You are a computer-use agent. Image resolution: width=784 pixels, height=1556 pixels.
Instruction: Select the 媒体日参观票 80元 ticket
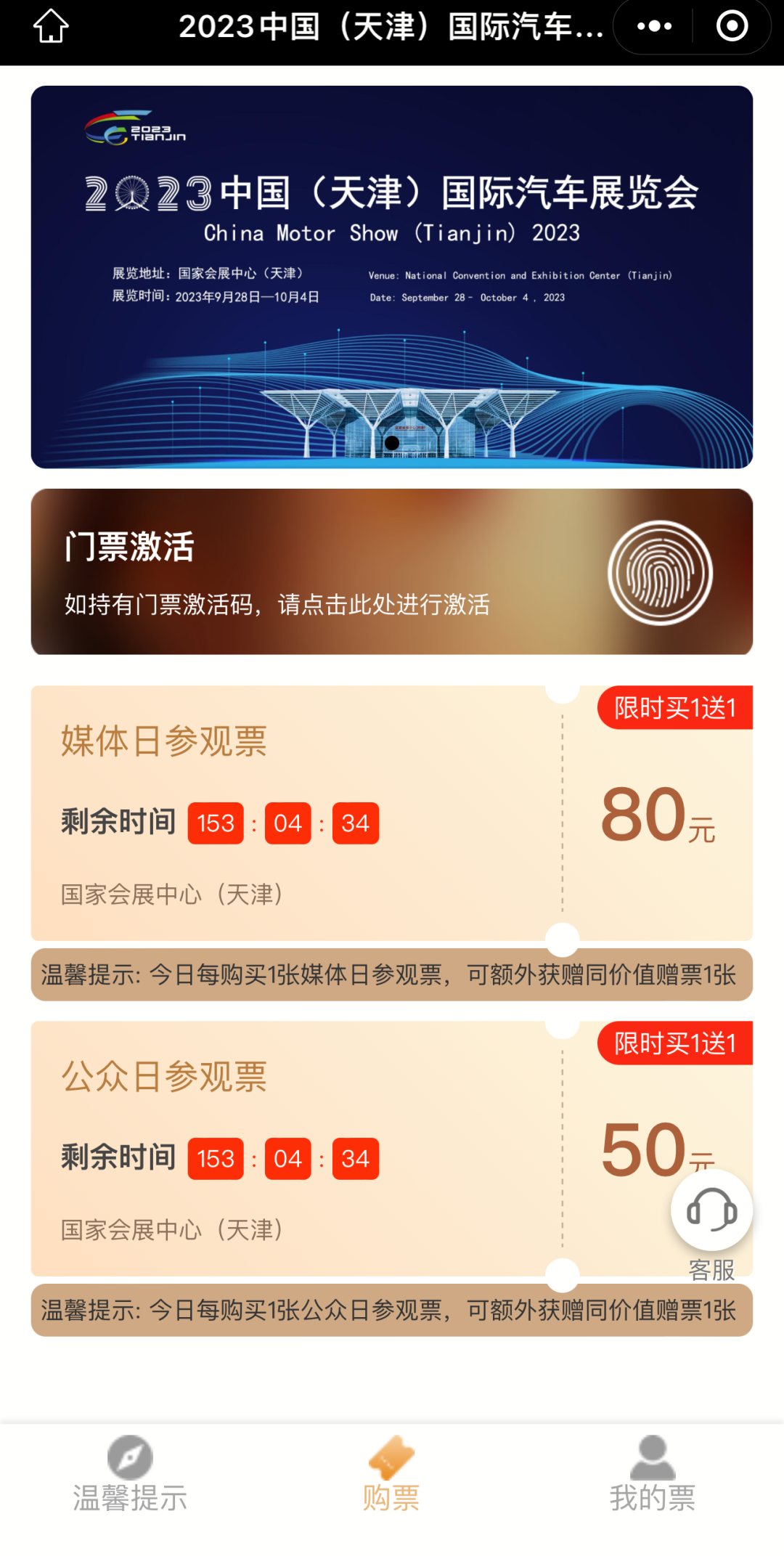[x=391, y=812]
